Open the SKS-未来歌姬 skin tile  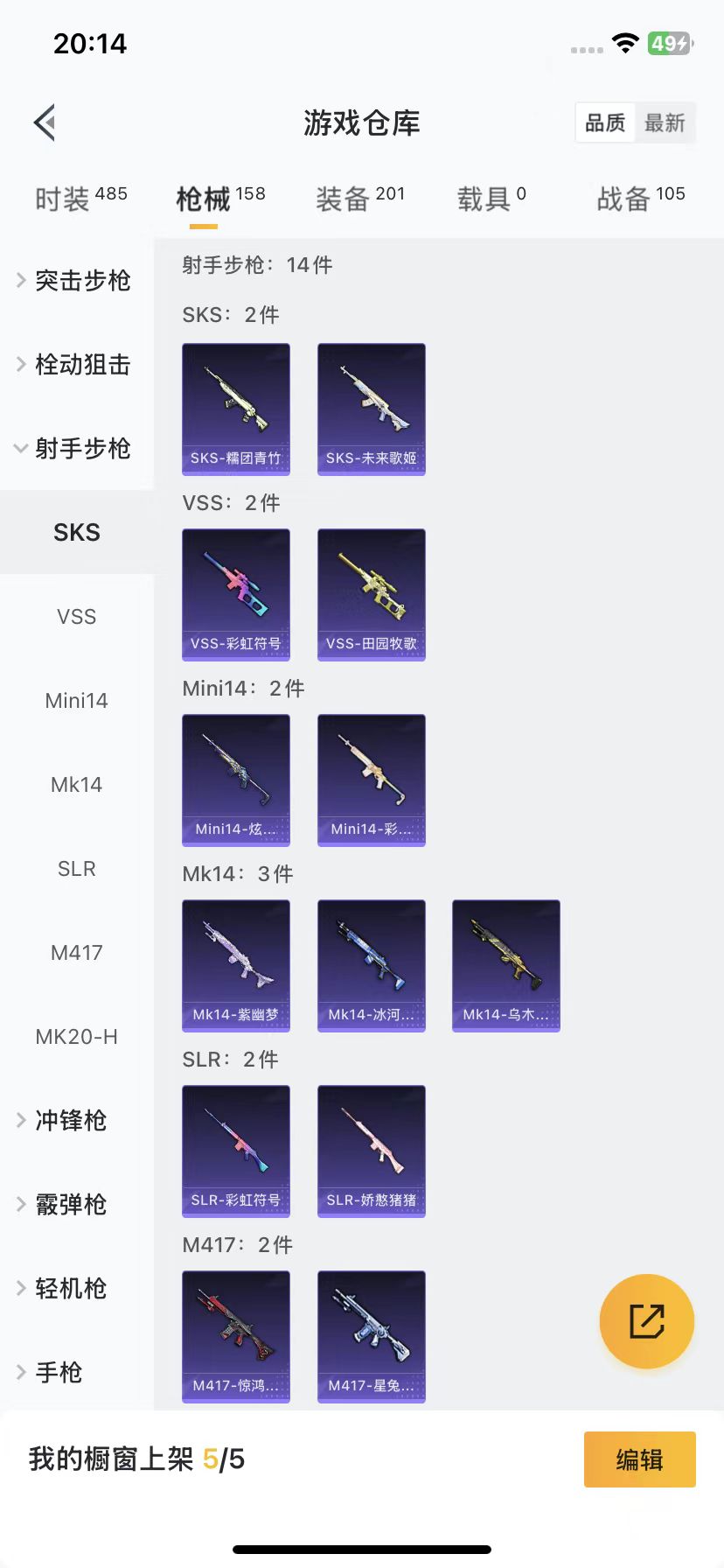[371, 409]
